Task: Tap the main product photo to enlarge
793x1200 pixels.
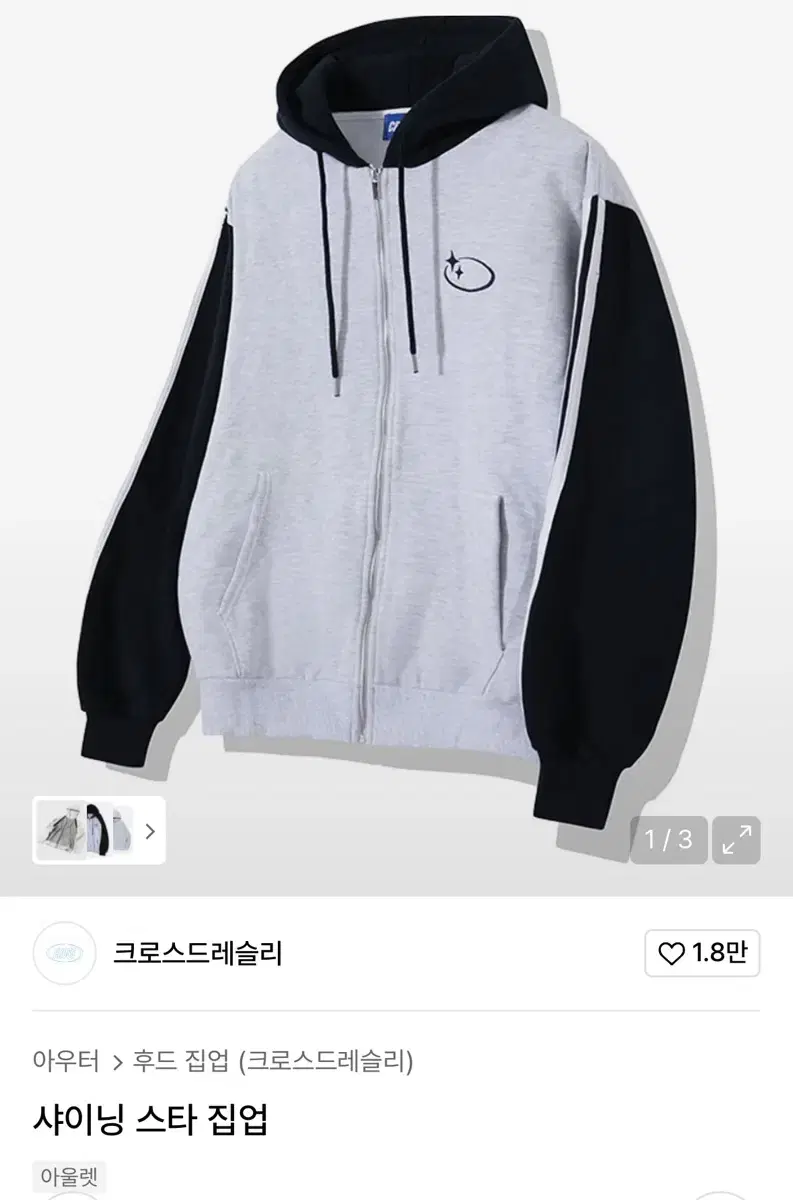Action: click(x=396, y=420)
